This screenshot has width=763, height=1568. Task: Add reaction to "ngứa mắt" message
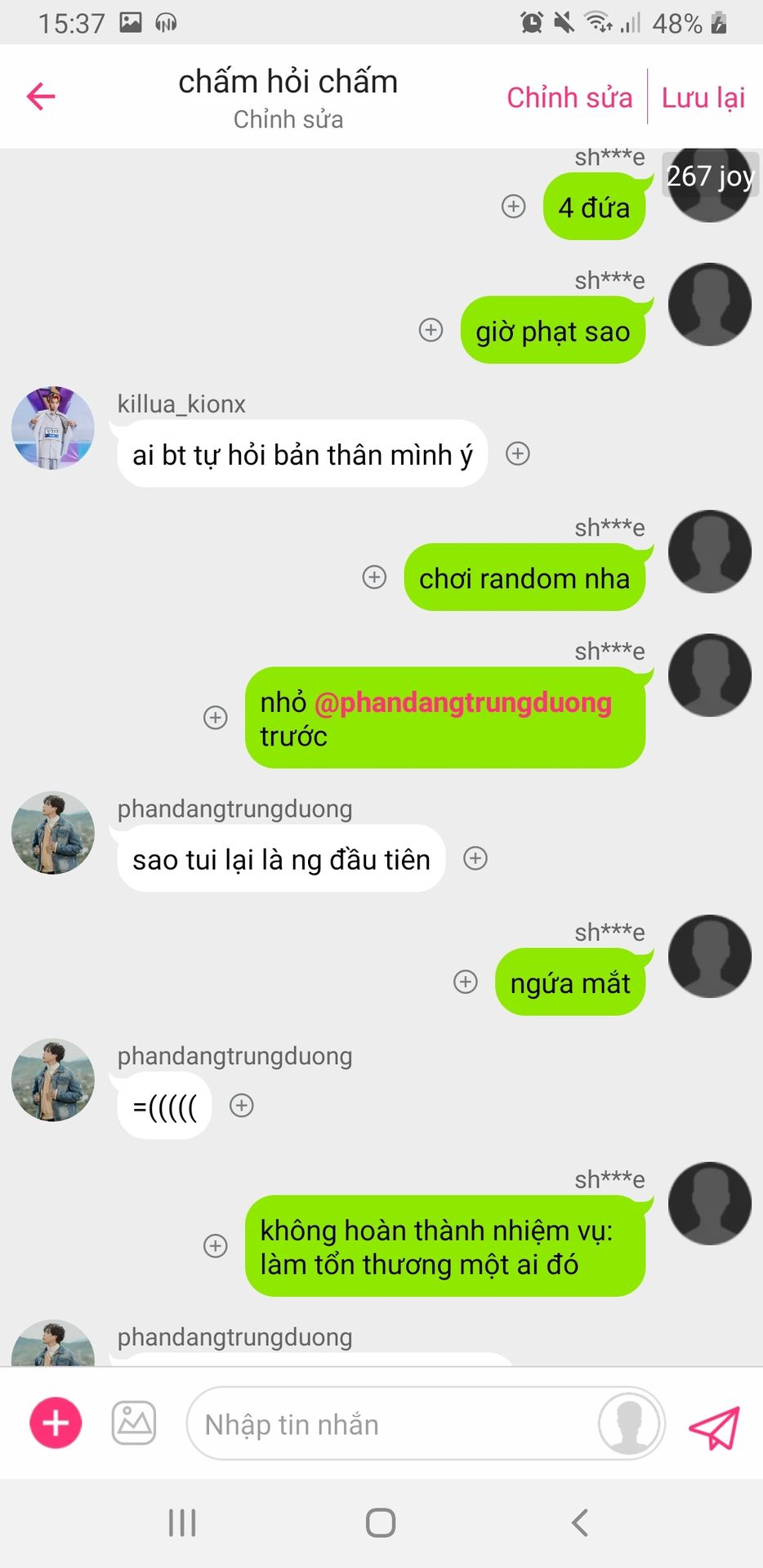click(466, 982)
